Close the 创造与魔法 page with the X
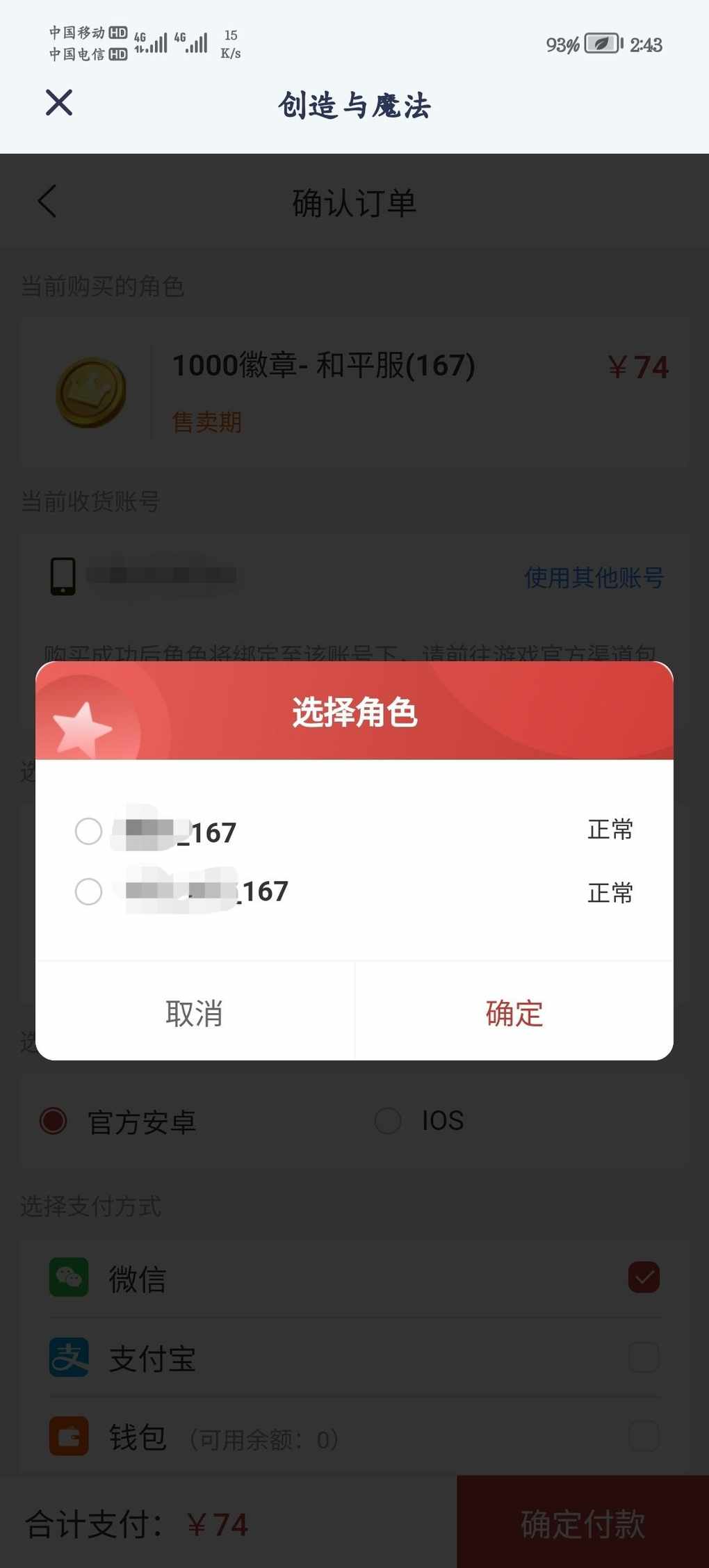The height and width of the screenshot is (1568, 709). (x=59, y=103)
